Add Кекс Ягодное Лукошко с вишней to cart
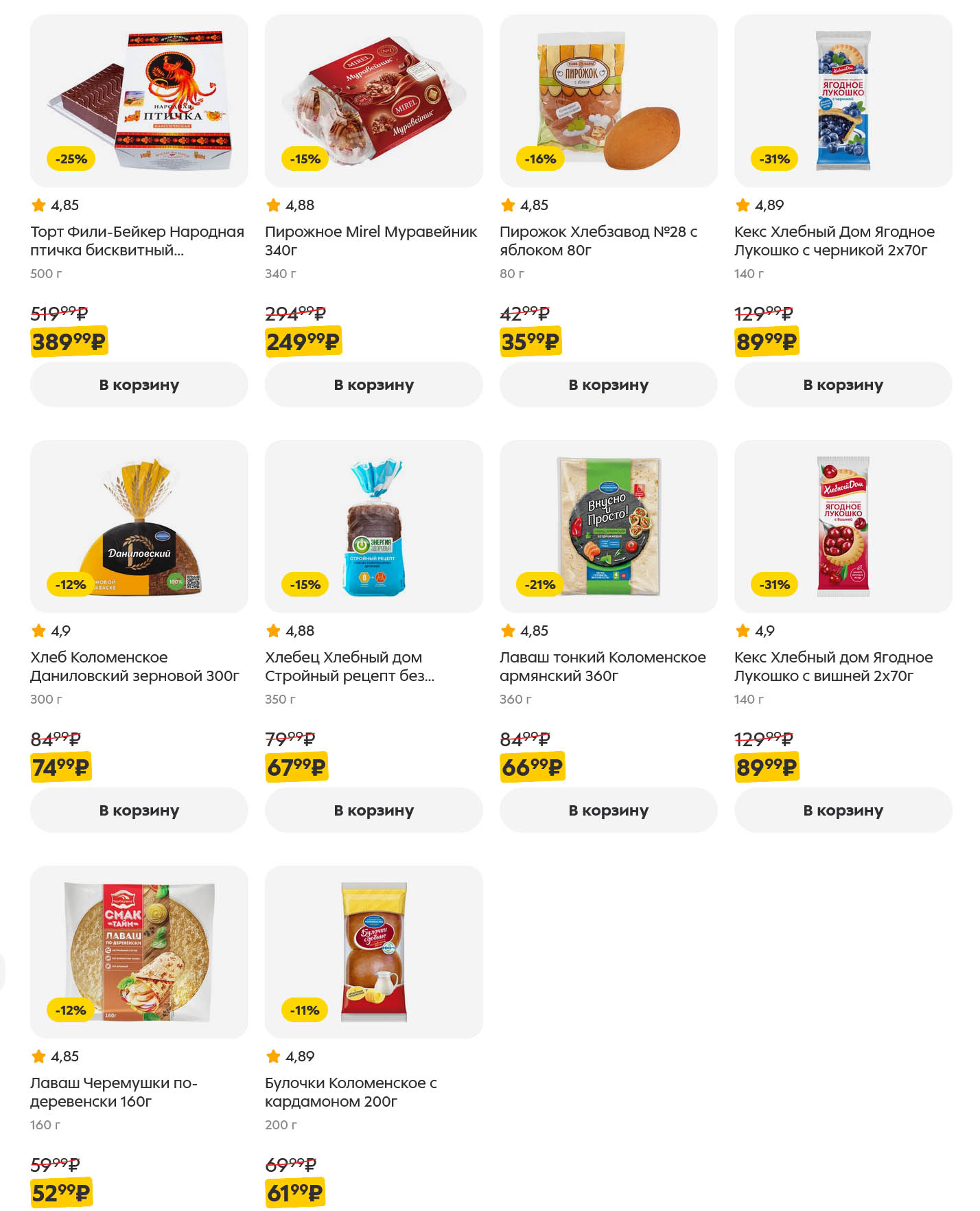Viewport: 980px width, 1211px height. click(x=843, y=810)
